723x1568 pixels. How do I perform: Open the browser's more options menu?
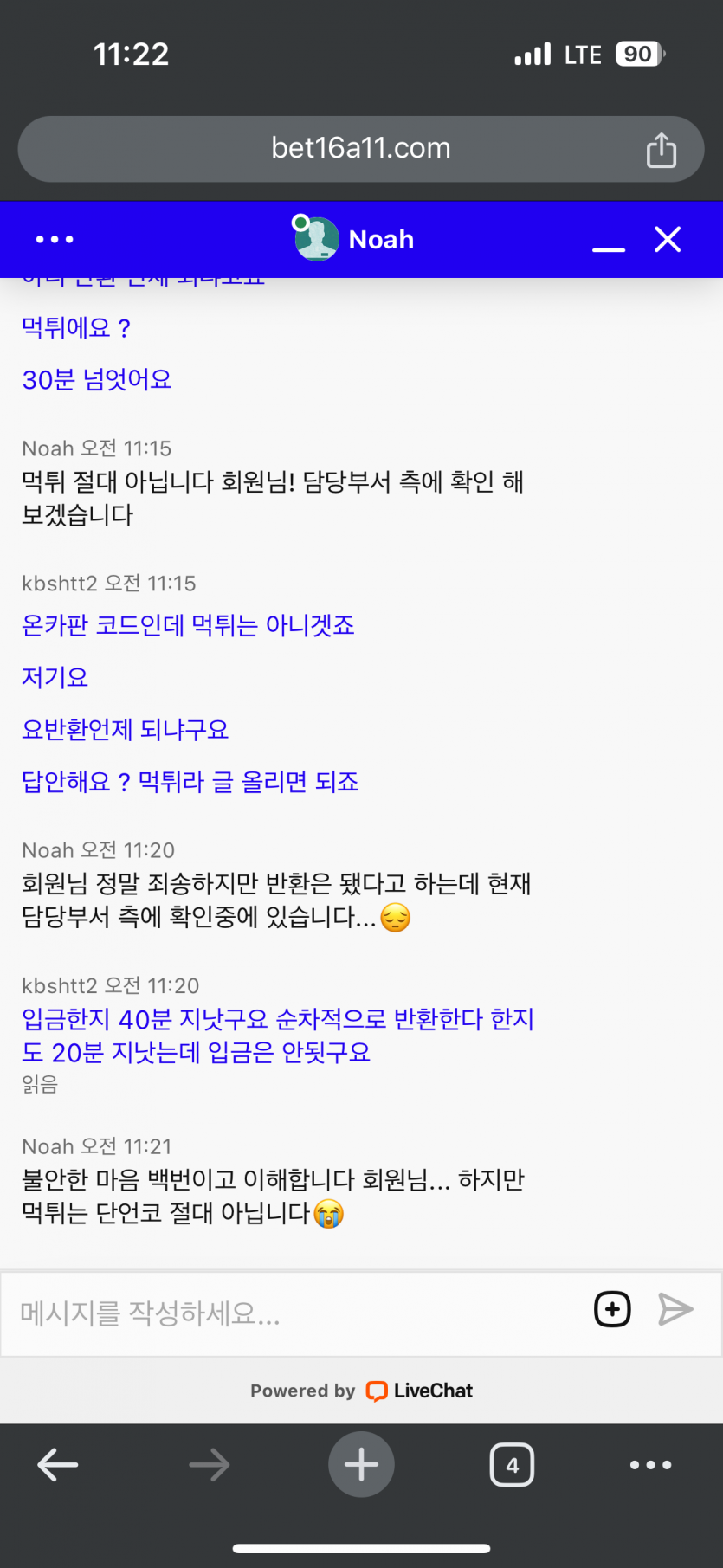coord(650,1465)
